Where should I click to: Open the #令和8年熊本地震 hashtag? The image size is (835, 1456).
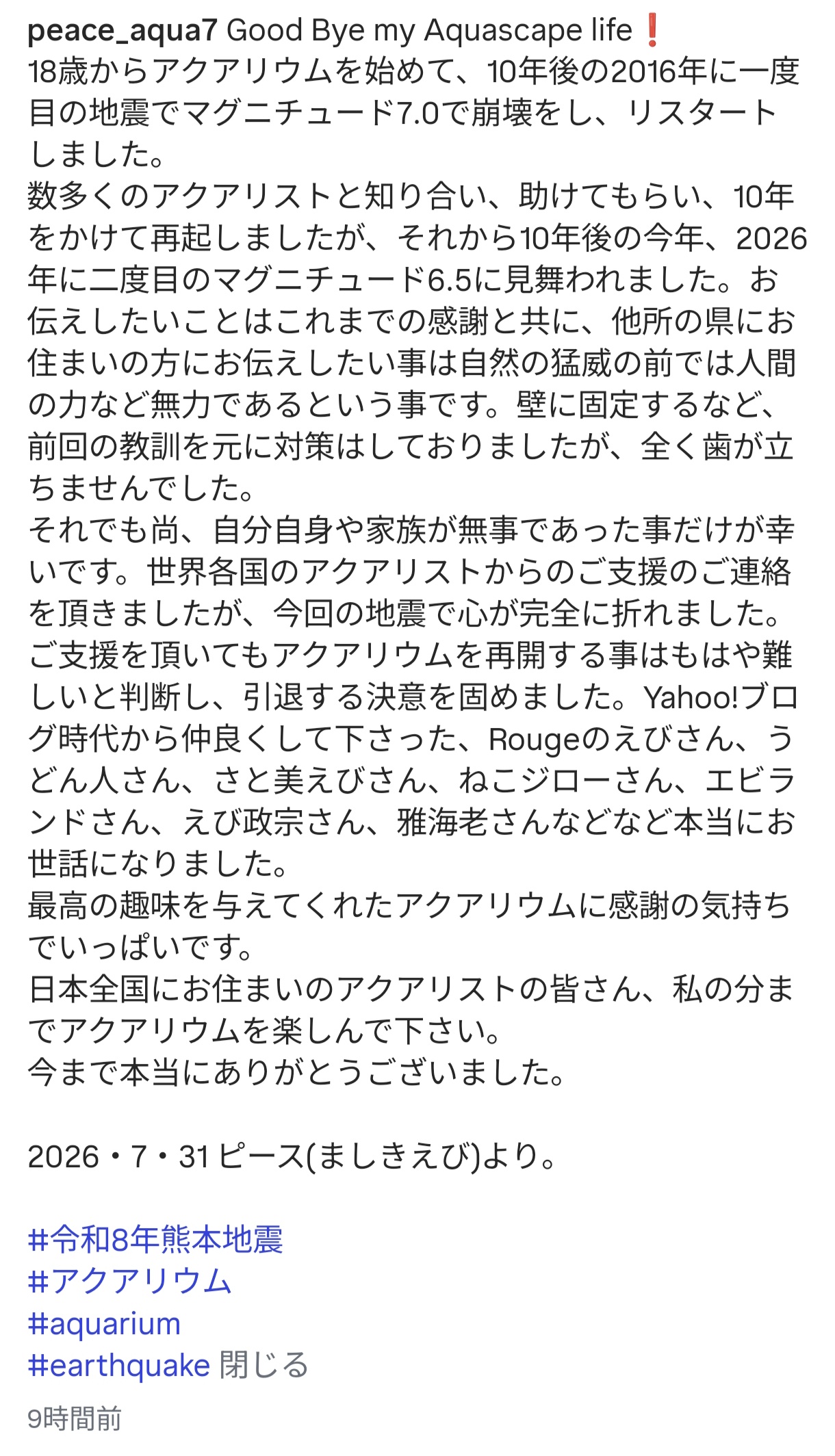coord(155,1240)
